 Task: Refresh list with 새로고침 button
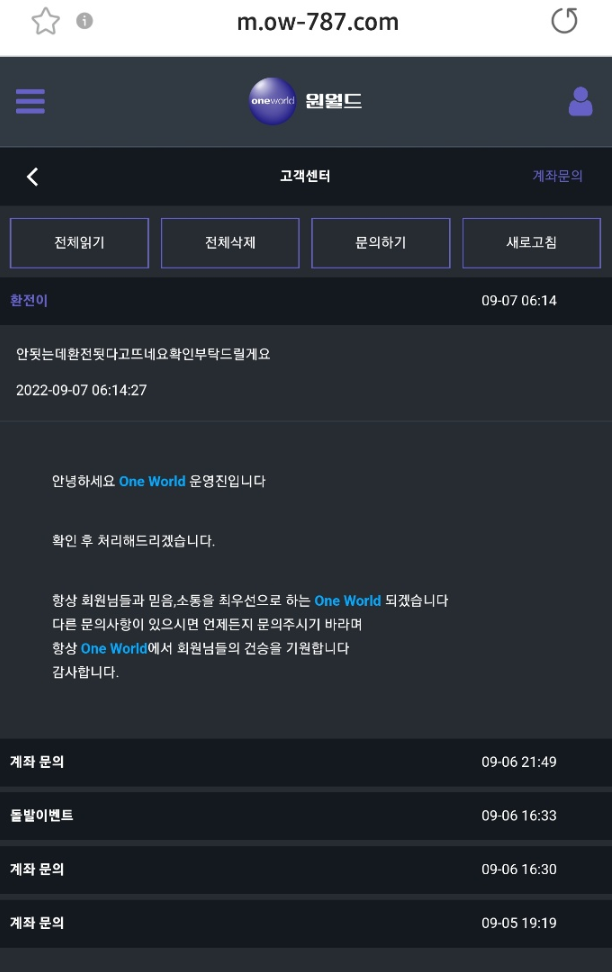[x=531, y=243]
